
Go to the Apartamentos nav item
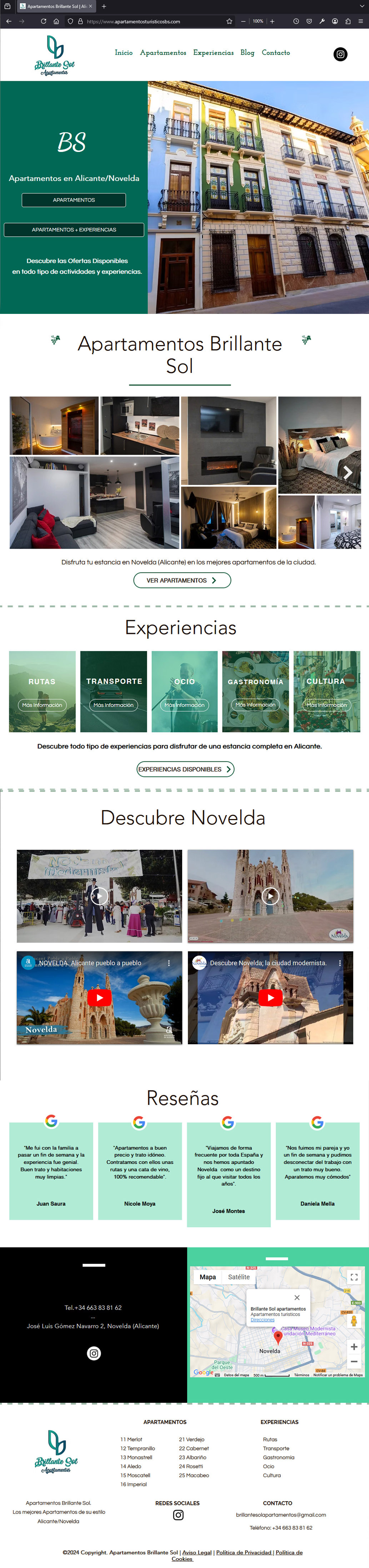[163, 53]
